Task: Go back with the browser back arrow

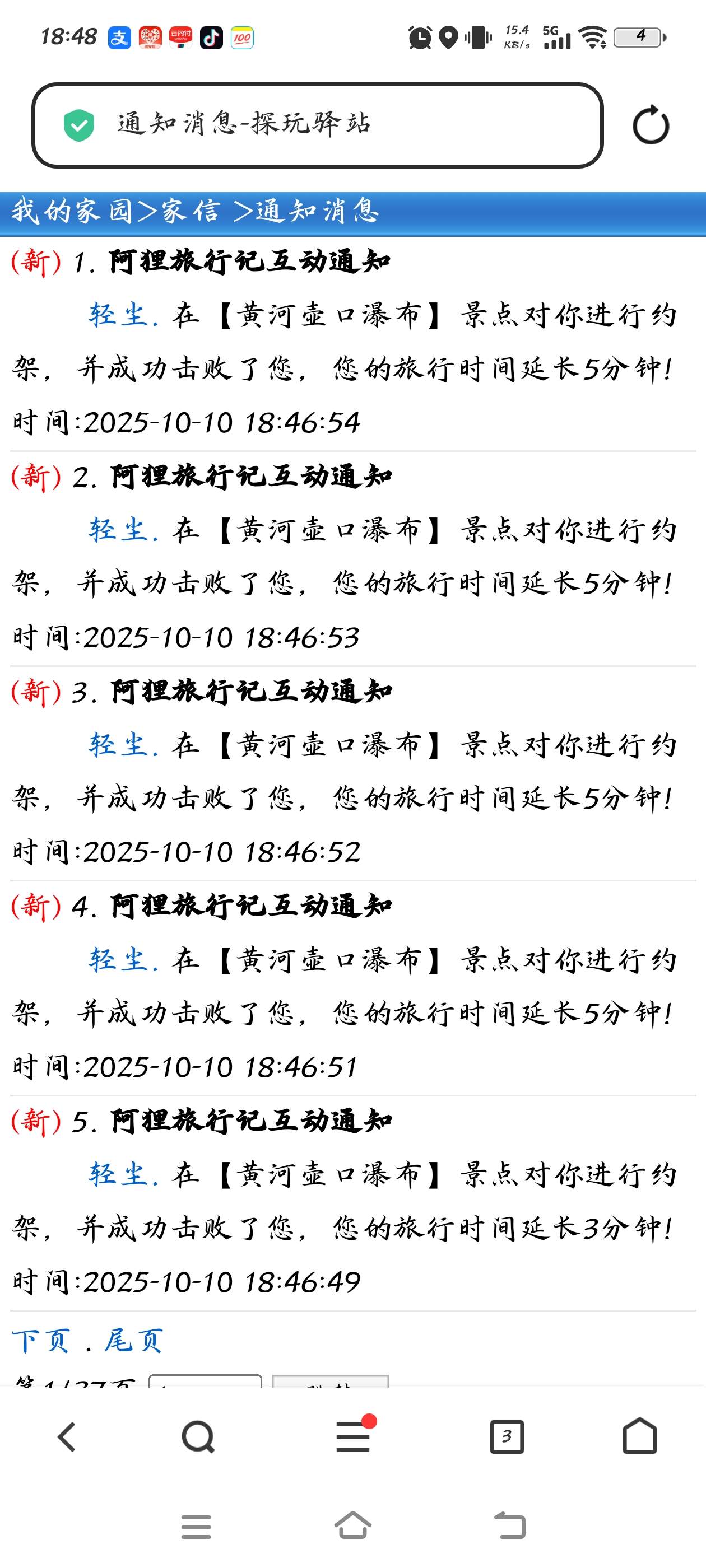Action: coord(66,1437)
